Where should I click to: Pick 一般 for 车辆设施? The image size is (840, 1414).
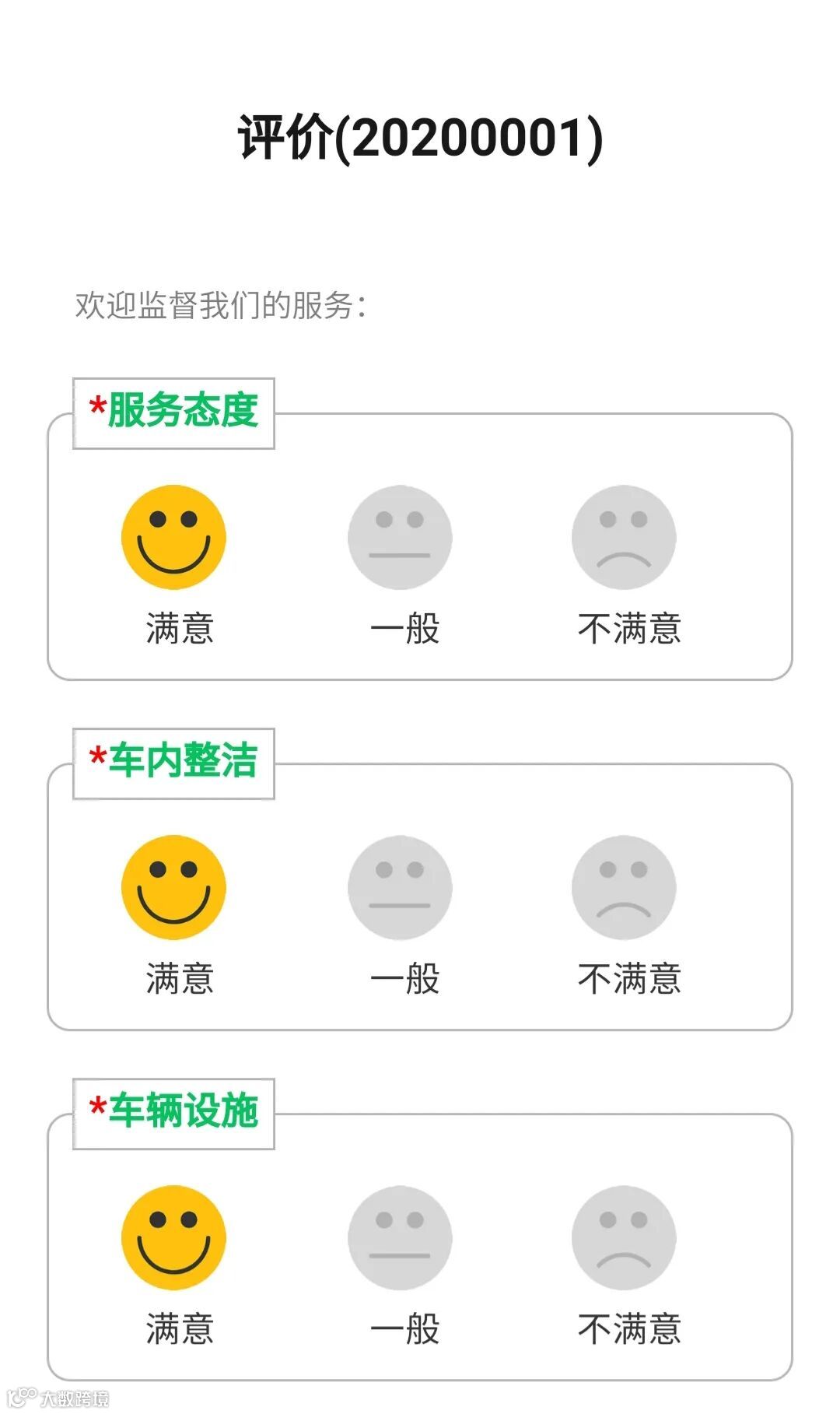400,1238
